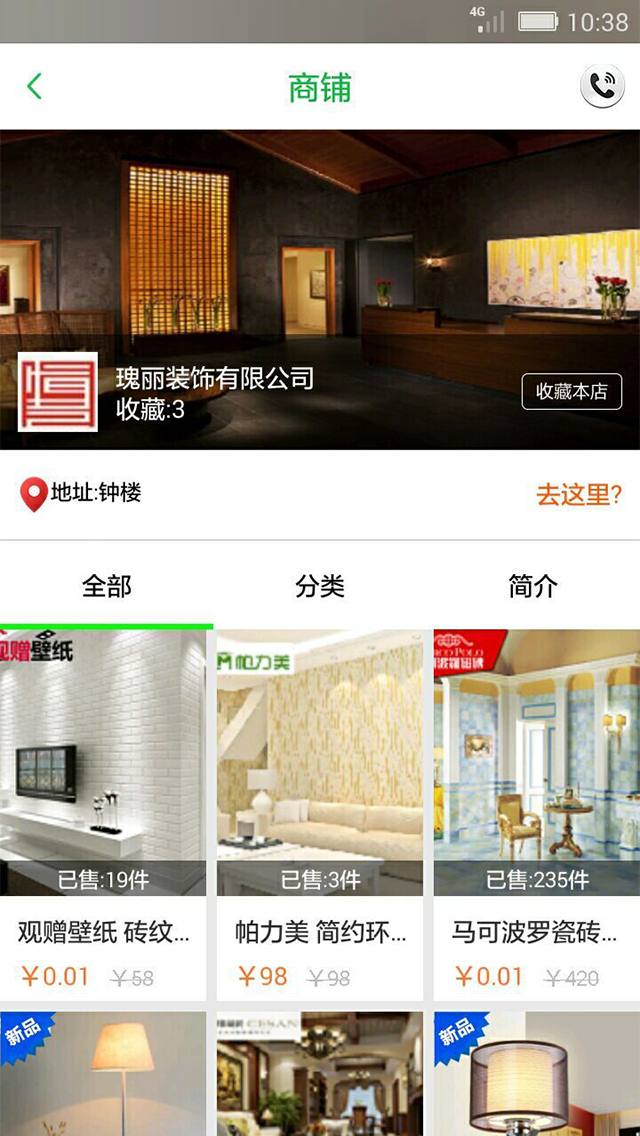
Task: Go back using the green arrow
Action: click(x=35, y=87)
